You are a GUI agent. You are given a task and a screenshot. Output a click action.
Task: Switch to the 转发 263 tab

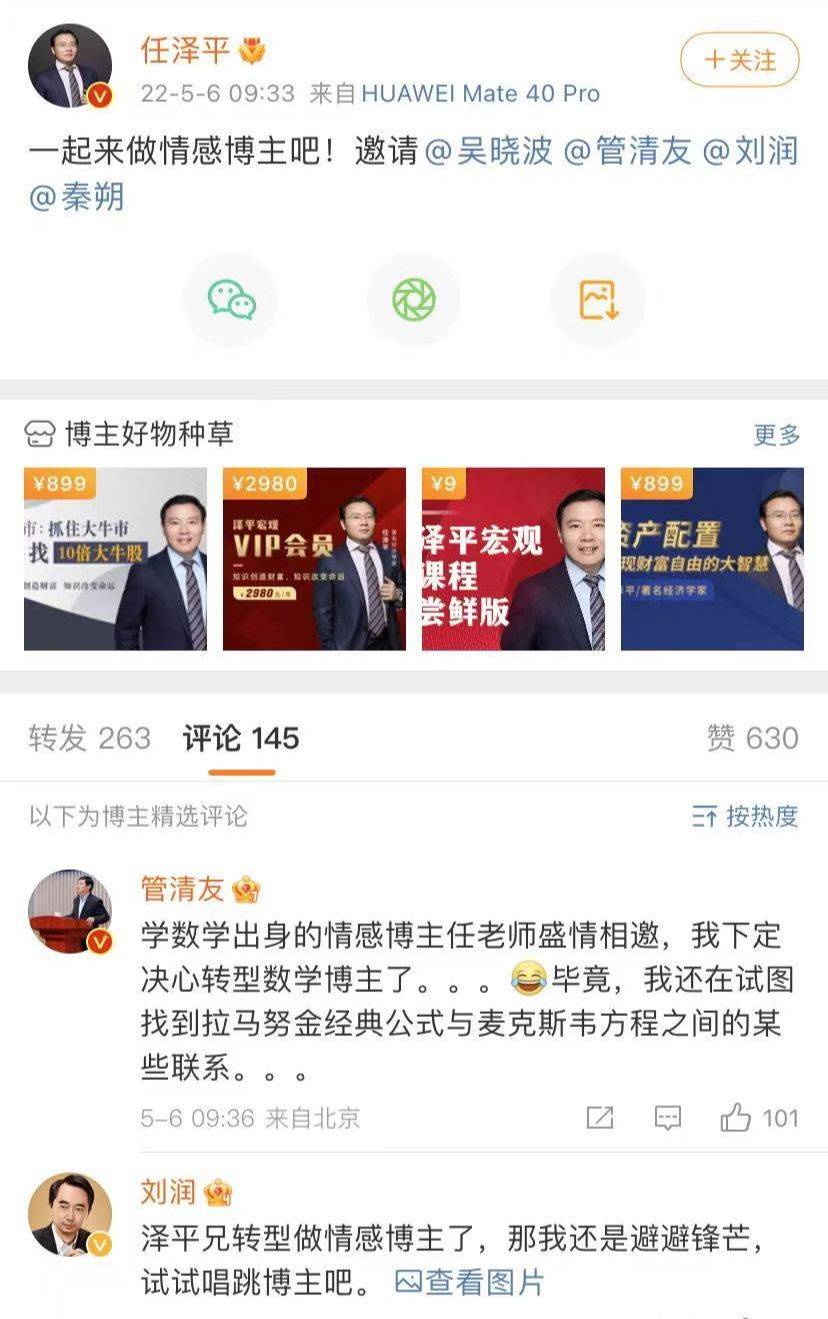coord(90,738)
